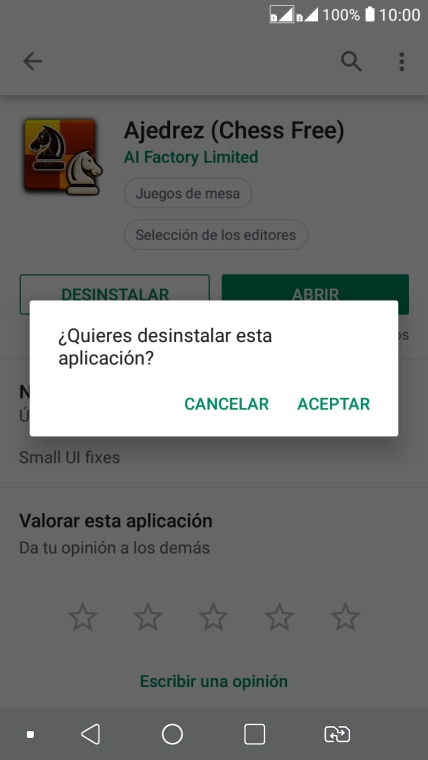Viewport: 428px width, 760px height.
Task: Open recent apps with the square button
Action: coord(254,734)
